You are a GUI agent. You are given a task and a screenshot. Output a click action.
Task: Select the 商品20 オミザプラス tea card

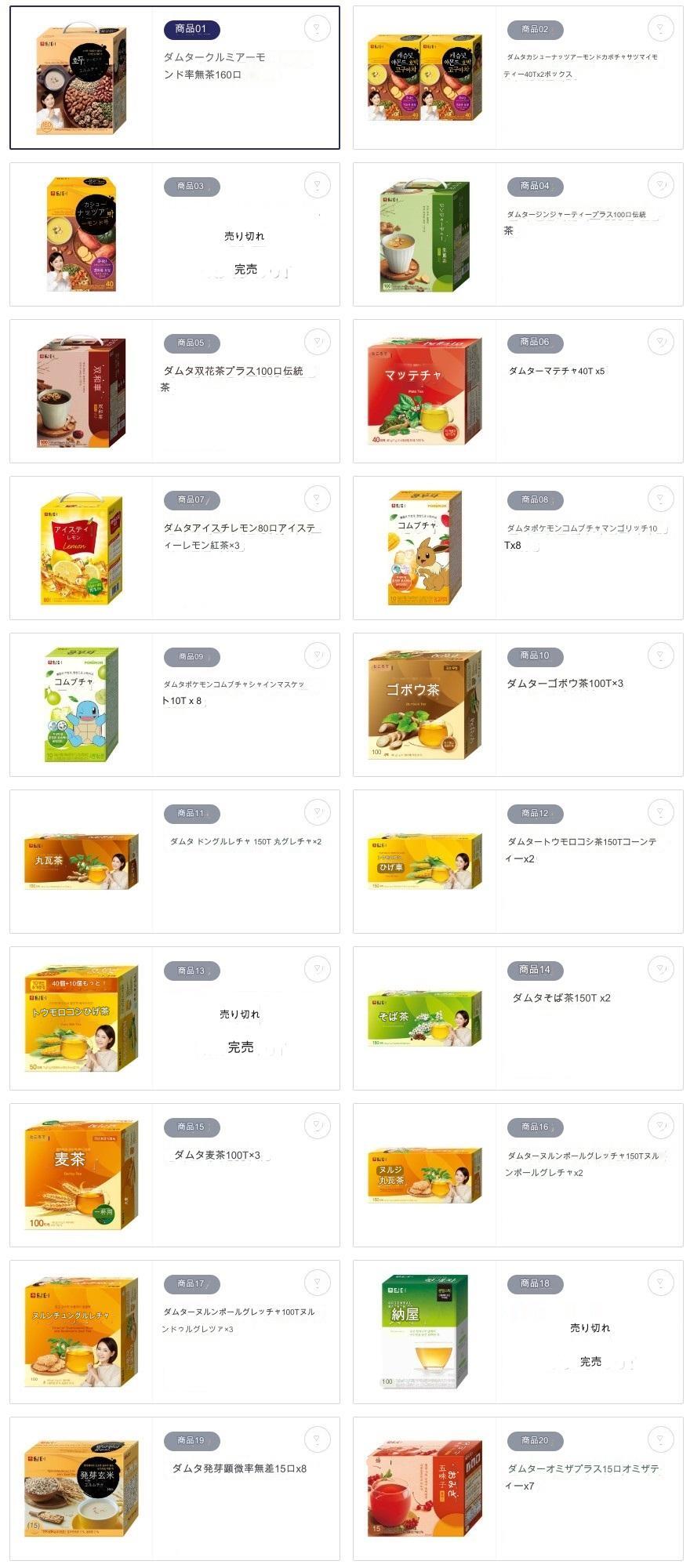click(518, 1489)
